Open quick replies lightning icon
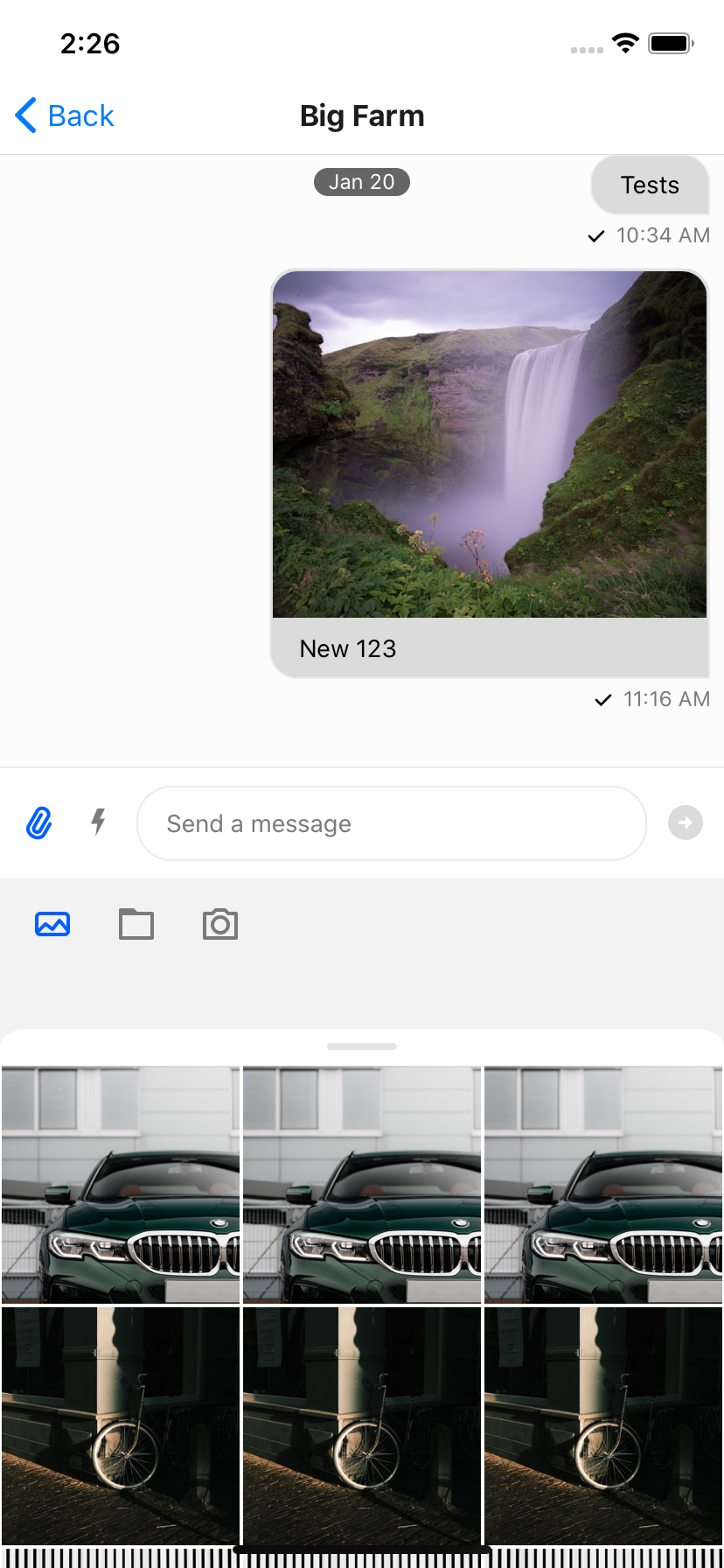Screen dimensions: 724x1568 pos(99,822)
